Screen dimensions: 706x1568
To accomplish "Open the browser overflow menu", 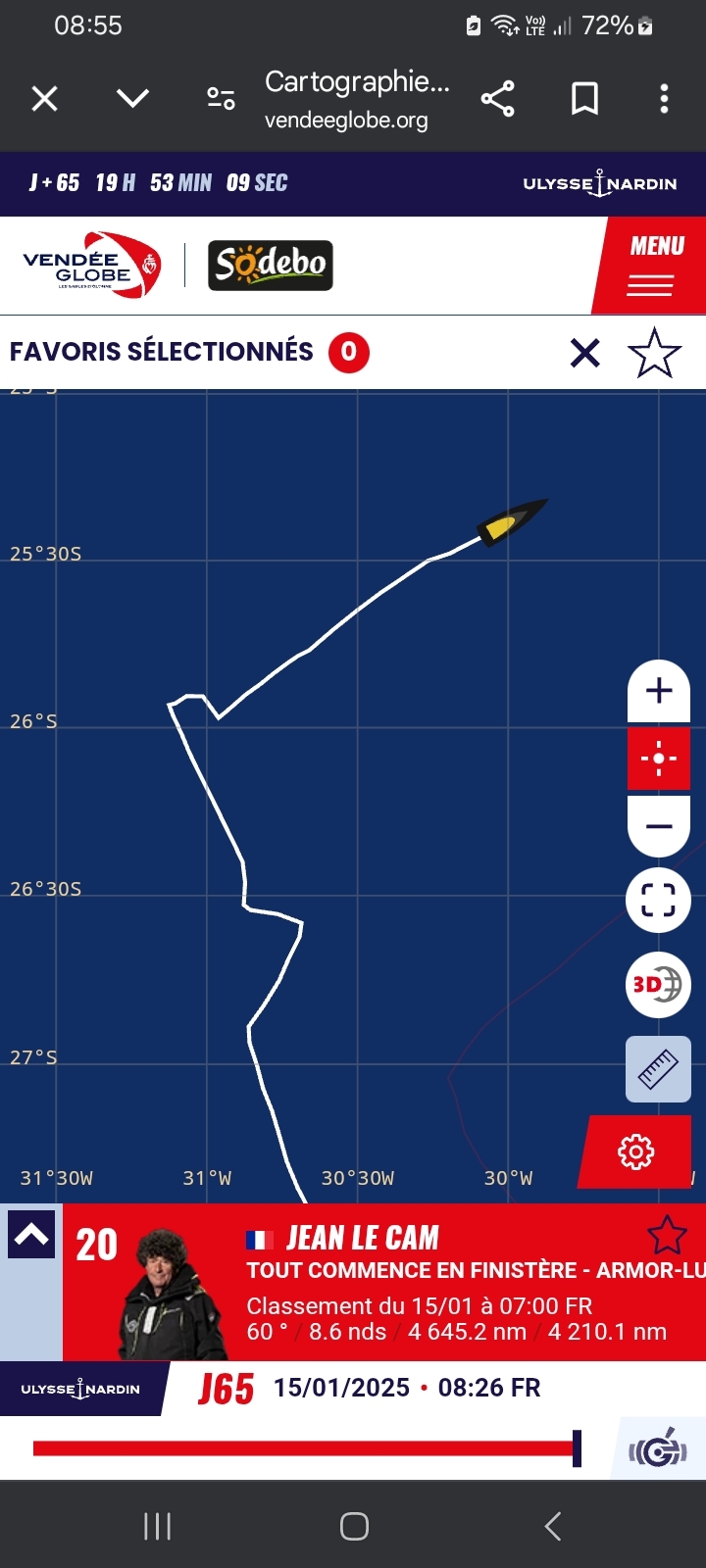I will coord(664,99).
